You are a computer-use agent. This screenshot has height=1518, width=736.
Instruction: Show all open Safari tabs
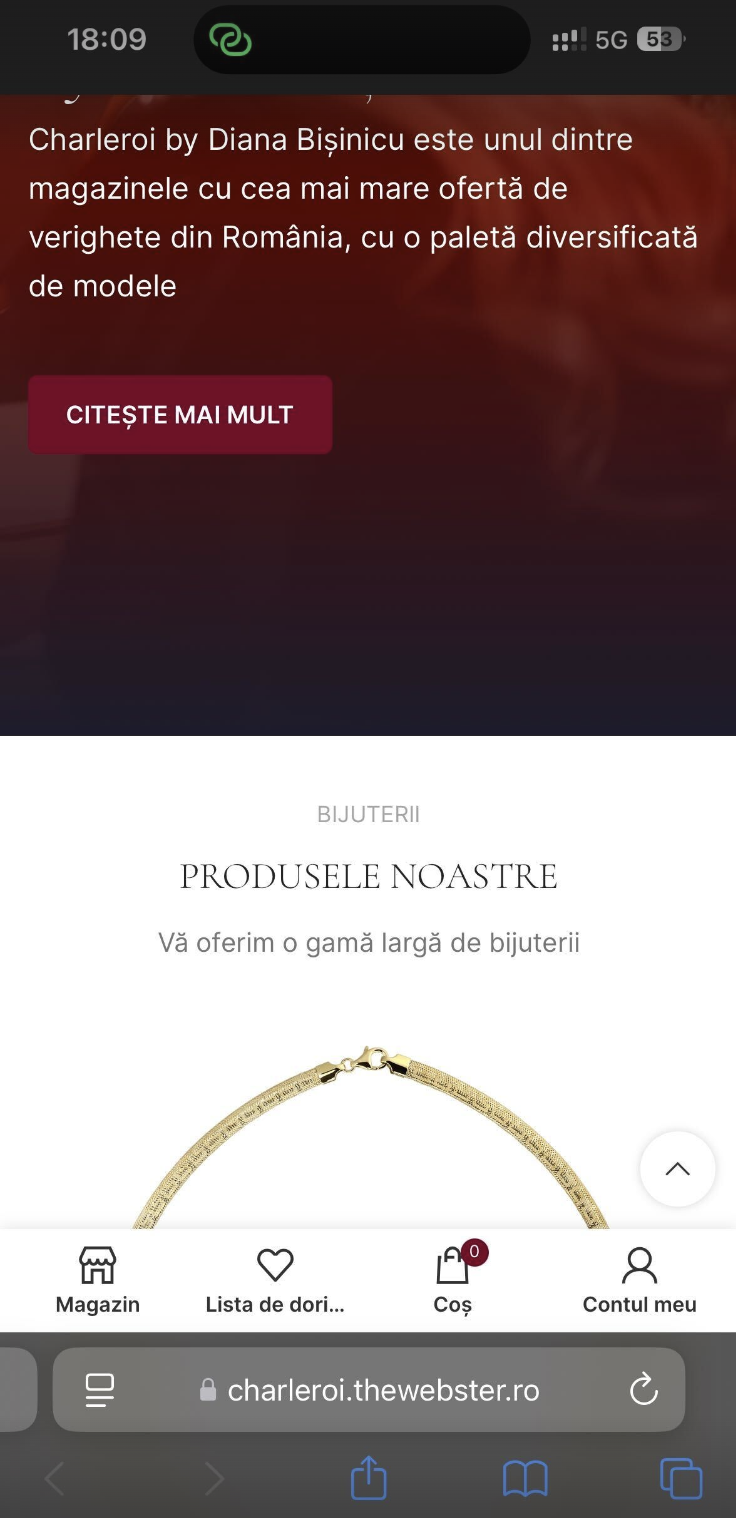[x=681, y=1478]
